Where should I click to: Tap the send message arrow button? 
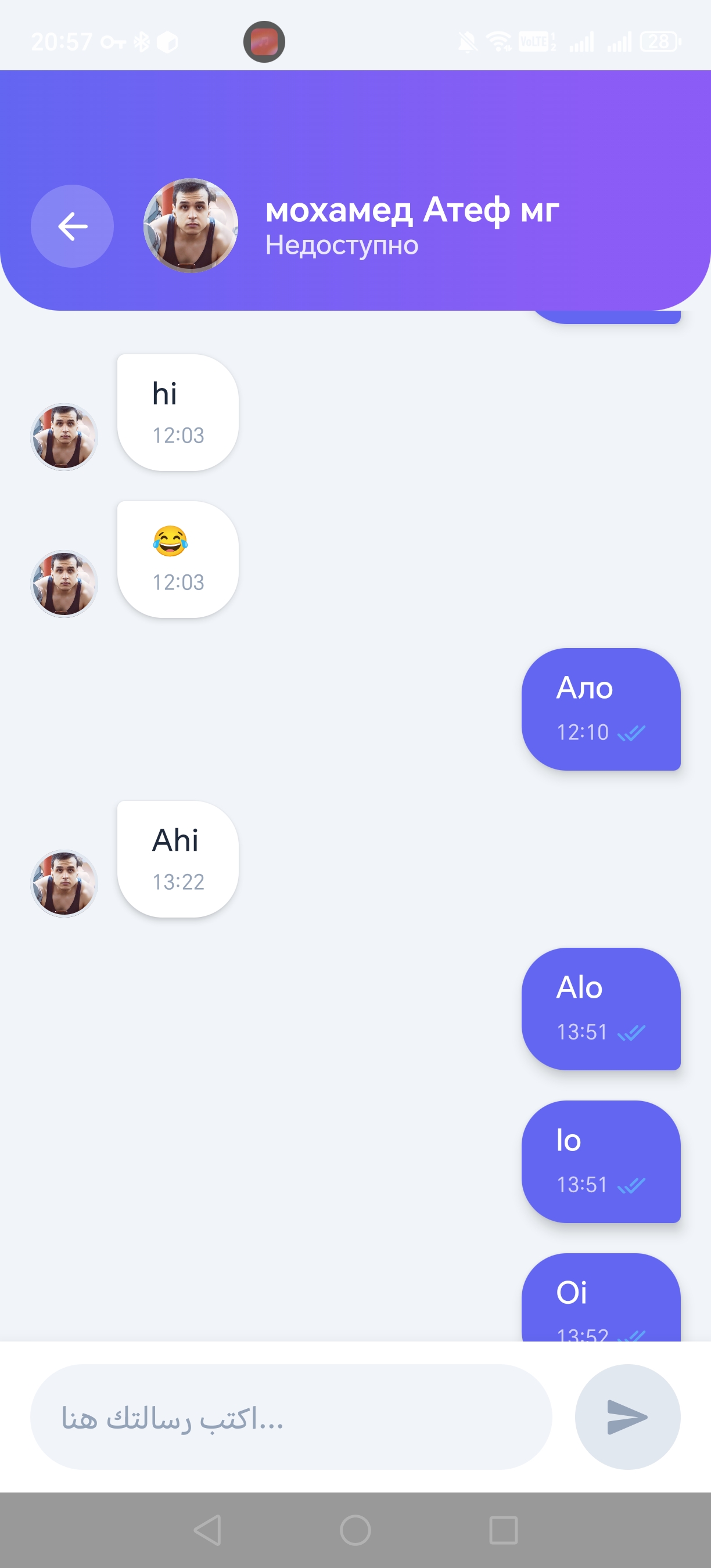point(627,1417)
